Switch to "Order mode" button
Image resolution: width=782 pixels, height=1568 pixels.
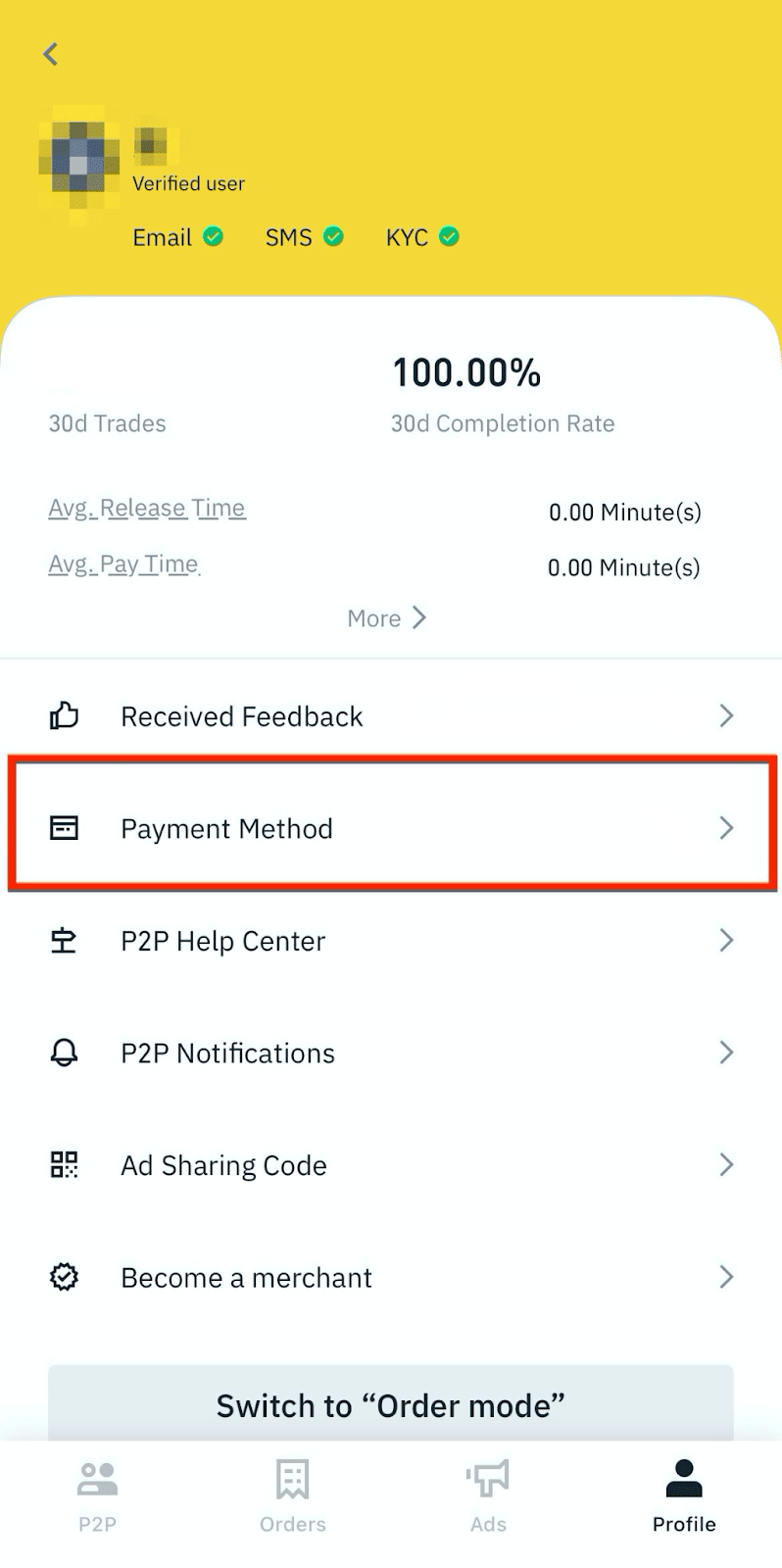point(391,1403)
